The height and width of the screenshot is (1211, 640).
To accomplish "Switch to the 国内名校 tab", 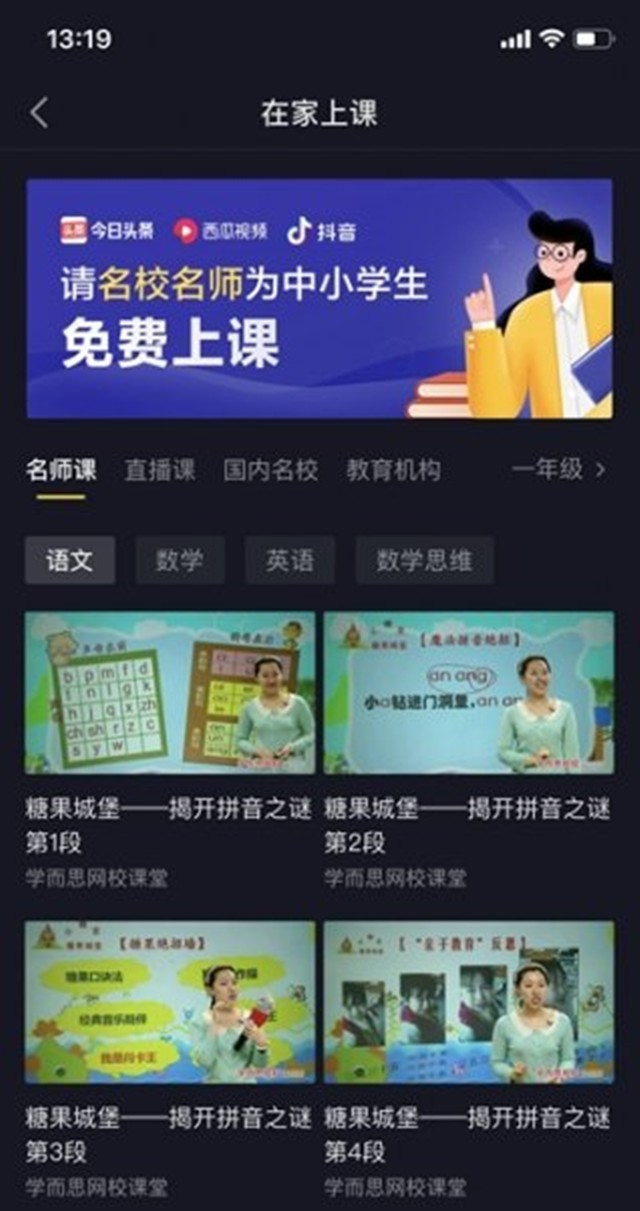I will [270, 470].
